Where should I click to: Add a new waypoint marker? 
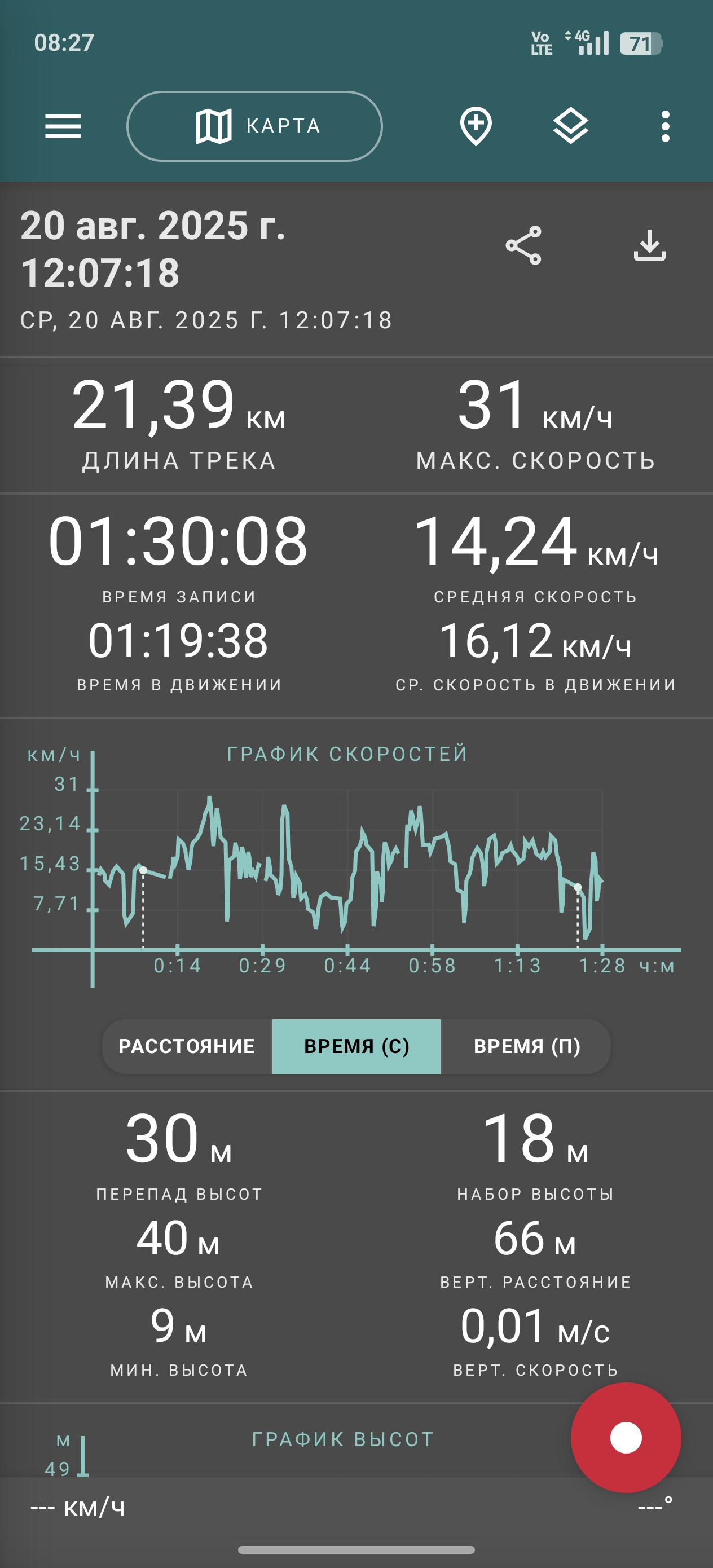(x=476, y=126)
